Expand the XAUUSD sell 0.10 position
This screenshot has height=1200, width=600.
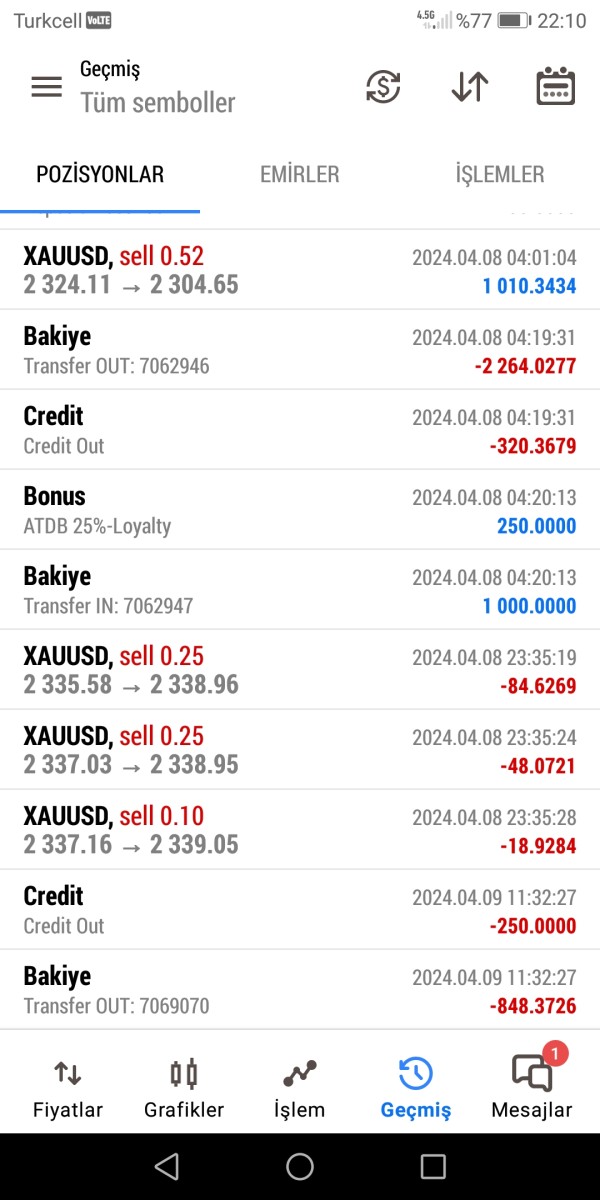(x=300, y=830)
